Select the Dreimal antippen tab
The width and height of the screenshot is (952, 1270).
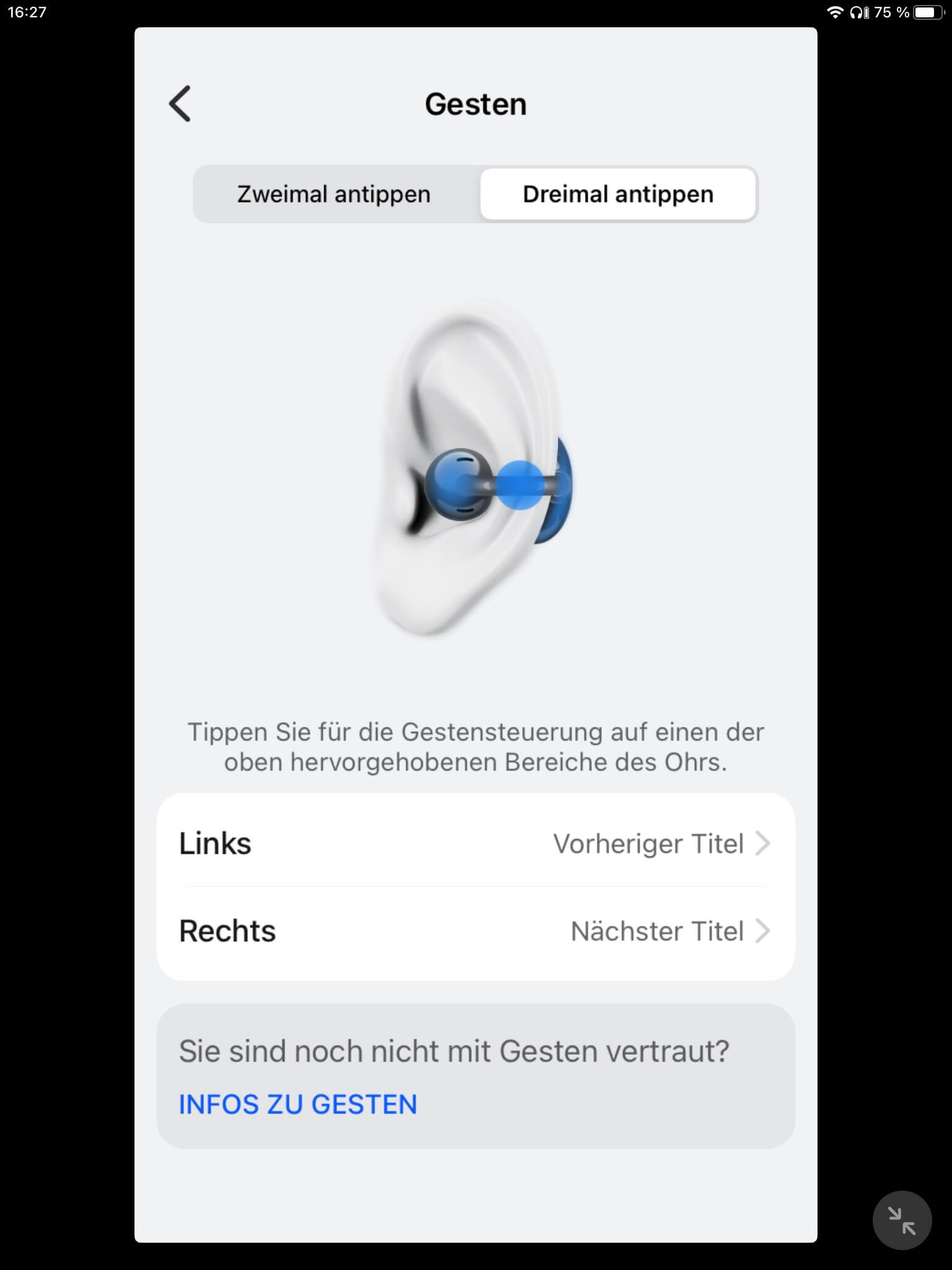pyautogui.click(x=617, y=194)
